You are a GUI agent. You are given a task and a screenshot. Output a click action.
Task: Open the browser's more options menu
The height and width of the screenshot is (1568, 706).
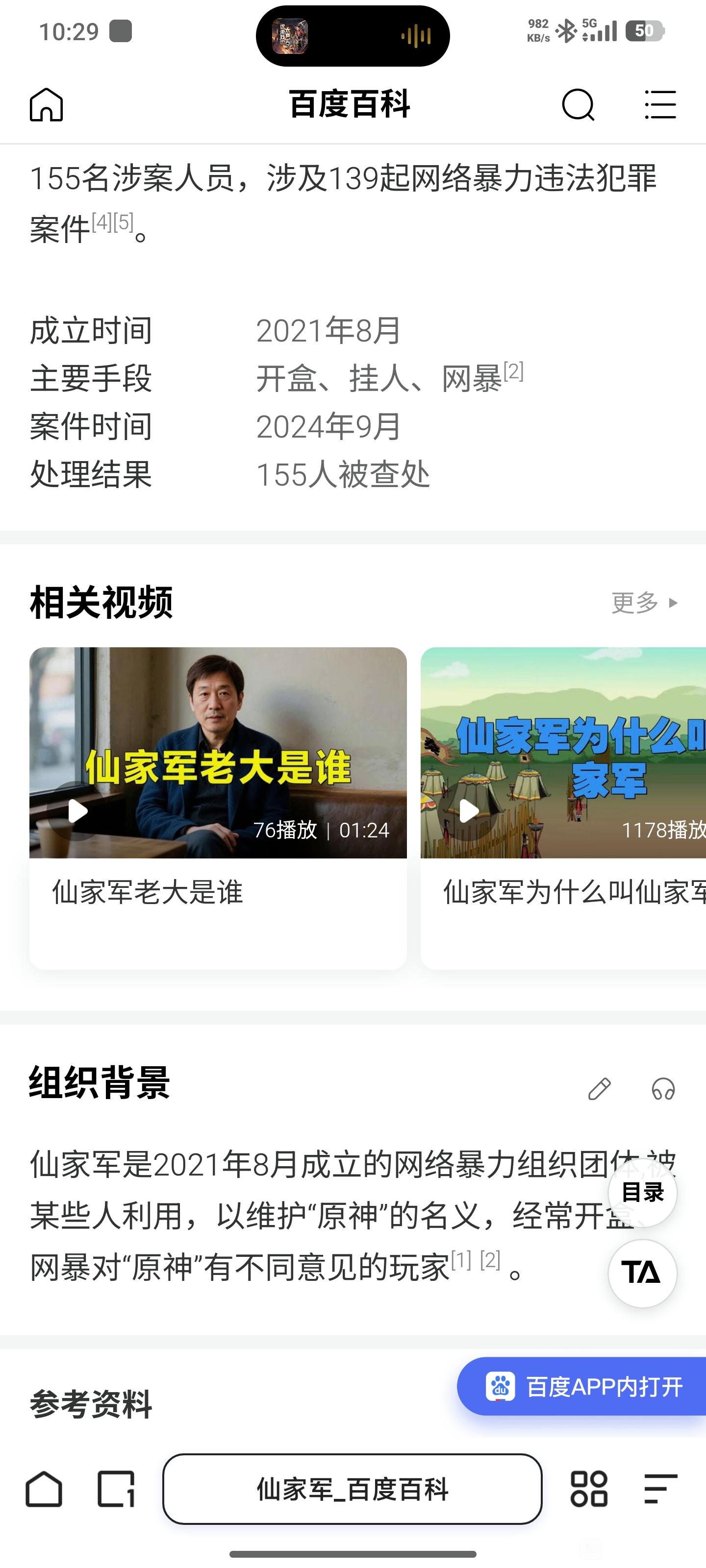[660, 1490]
